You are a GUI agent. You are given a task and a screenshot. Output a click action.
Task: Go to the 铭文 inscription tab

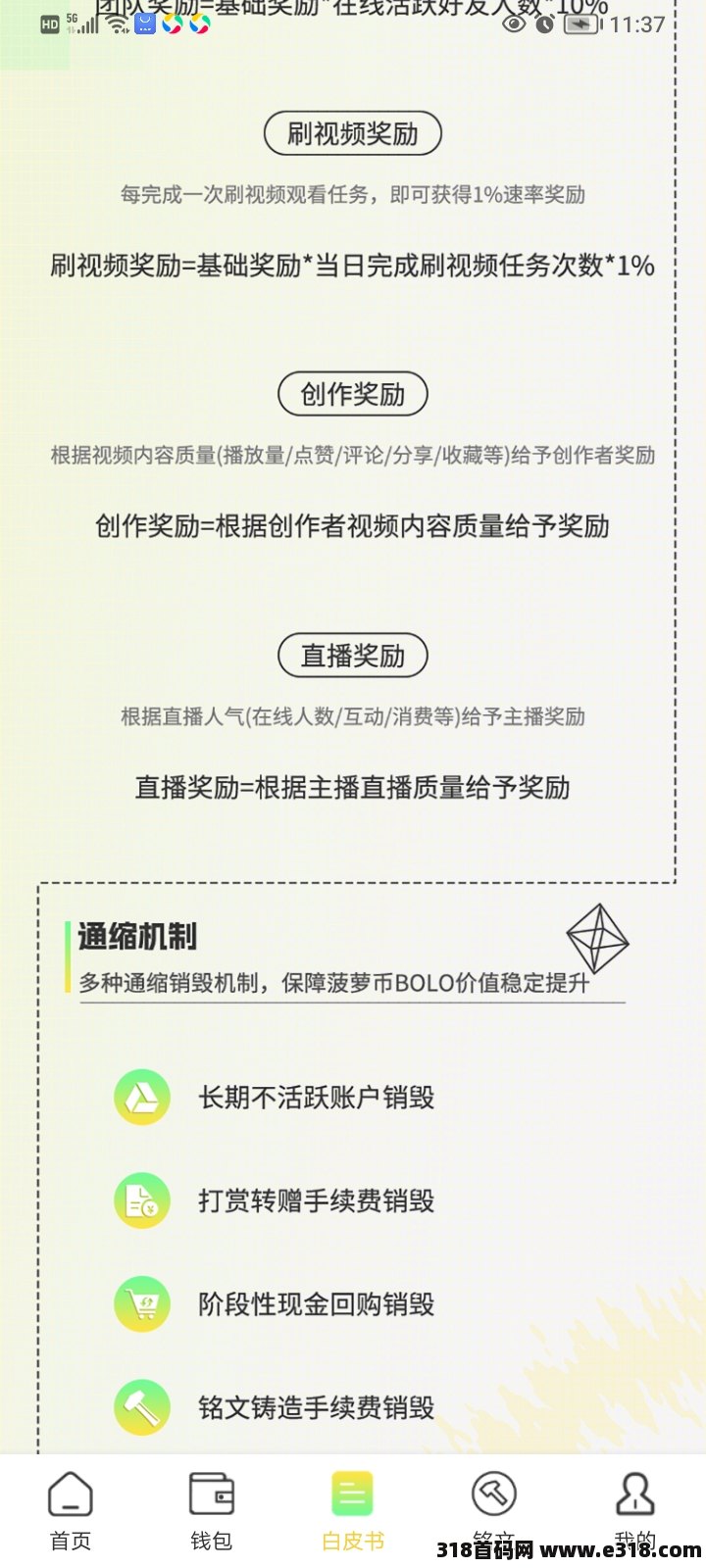pyautogui.click(x=494, y=1504)
